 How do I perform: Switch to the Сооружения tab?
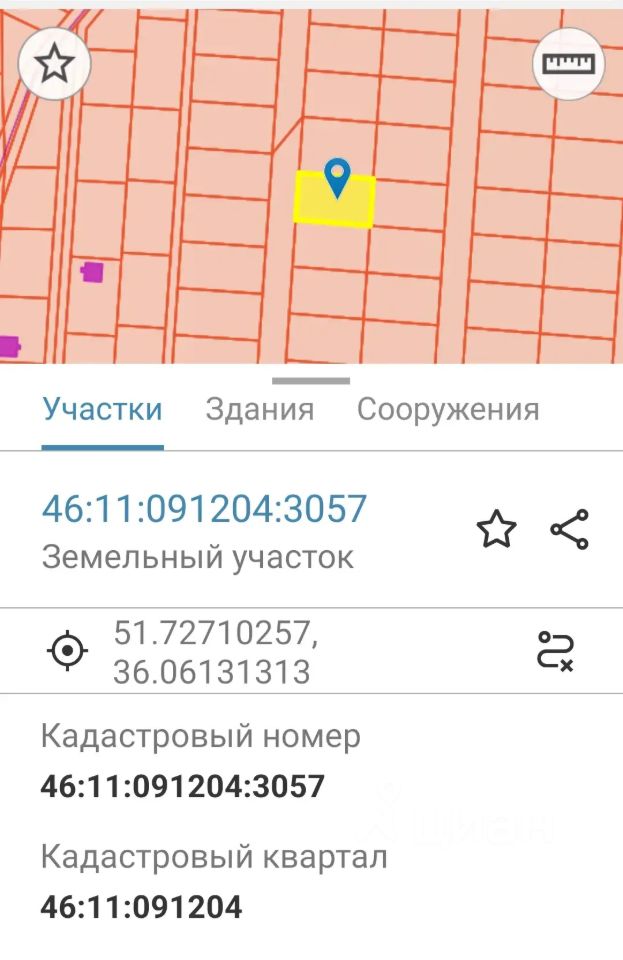pyautogui.click(x=448, y=409)
